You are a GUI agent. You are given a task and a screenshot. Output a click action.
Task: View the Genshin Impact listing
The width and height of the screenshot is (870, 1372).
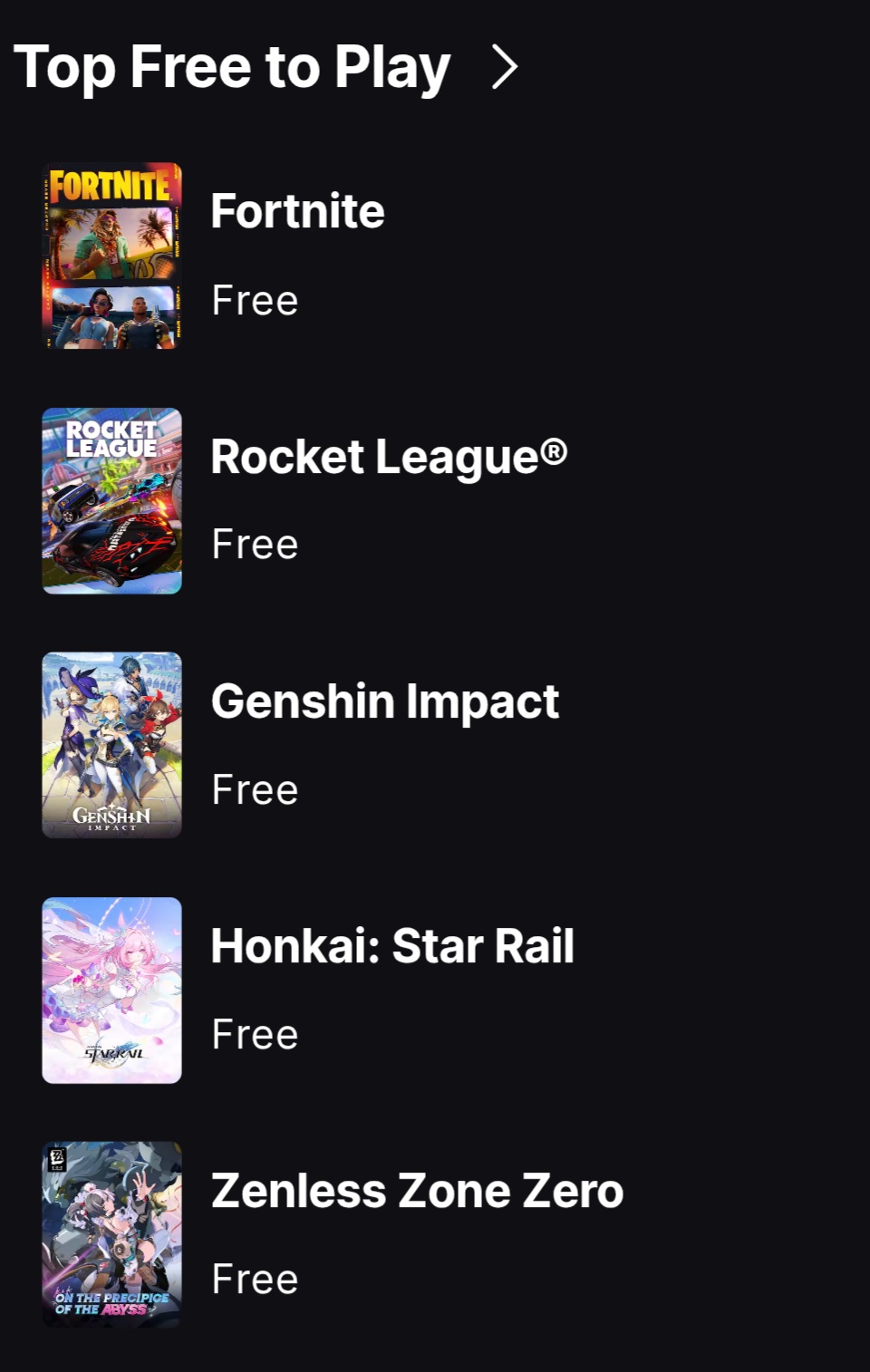[x=384, y=701]
